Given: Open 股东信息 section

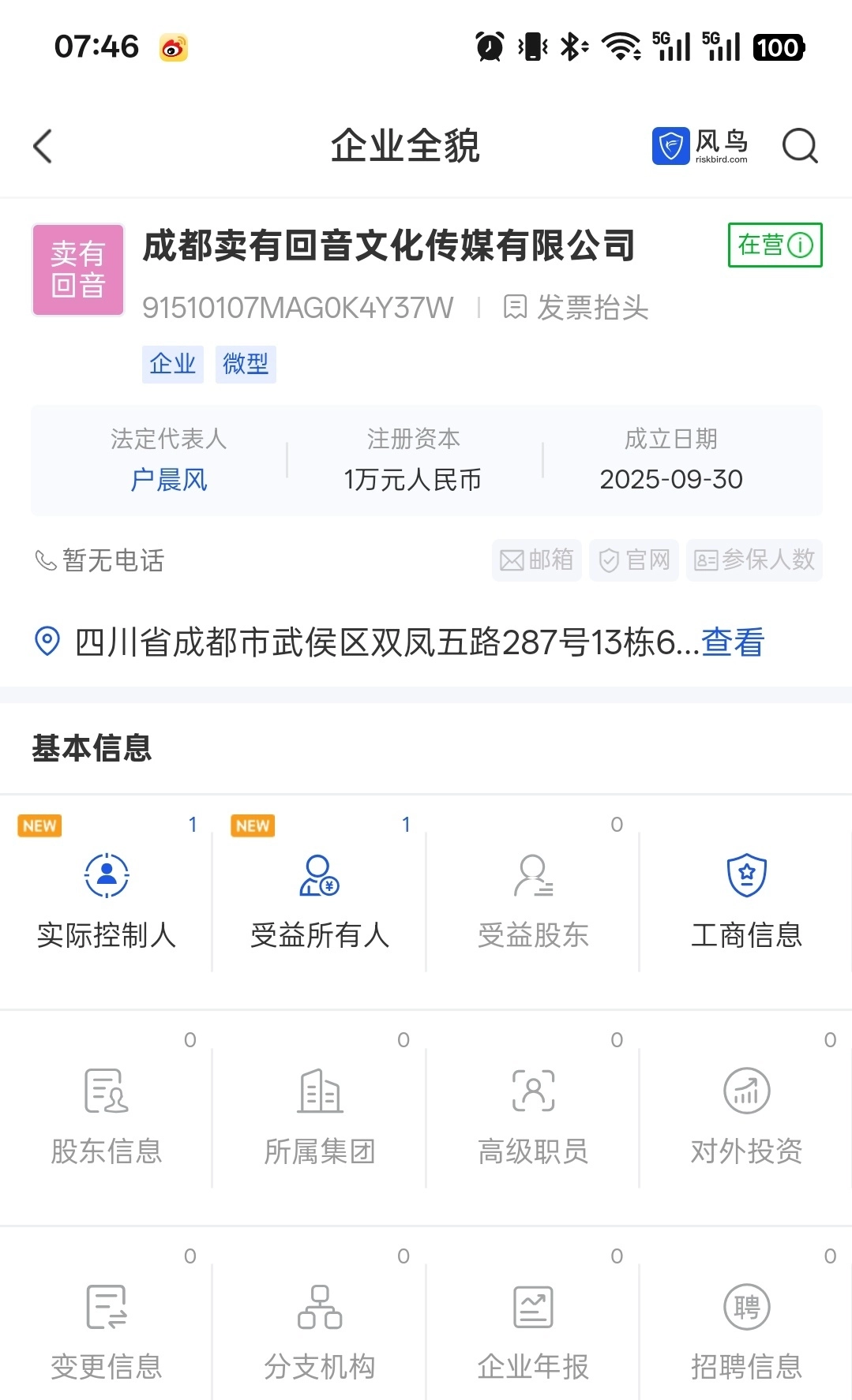Looking at the screenshot, I should (107, 1115).
